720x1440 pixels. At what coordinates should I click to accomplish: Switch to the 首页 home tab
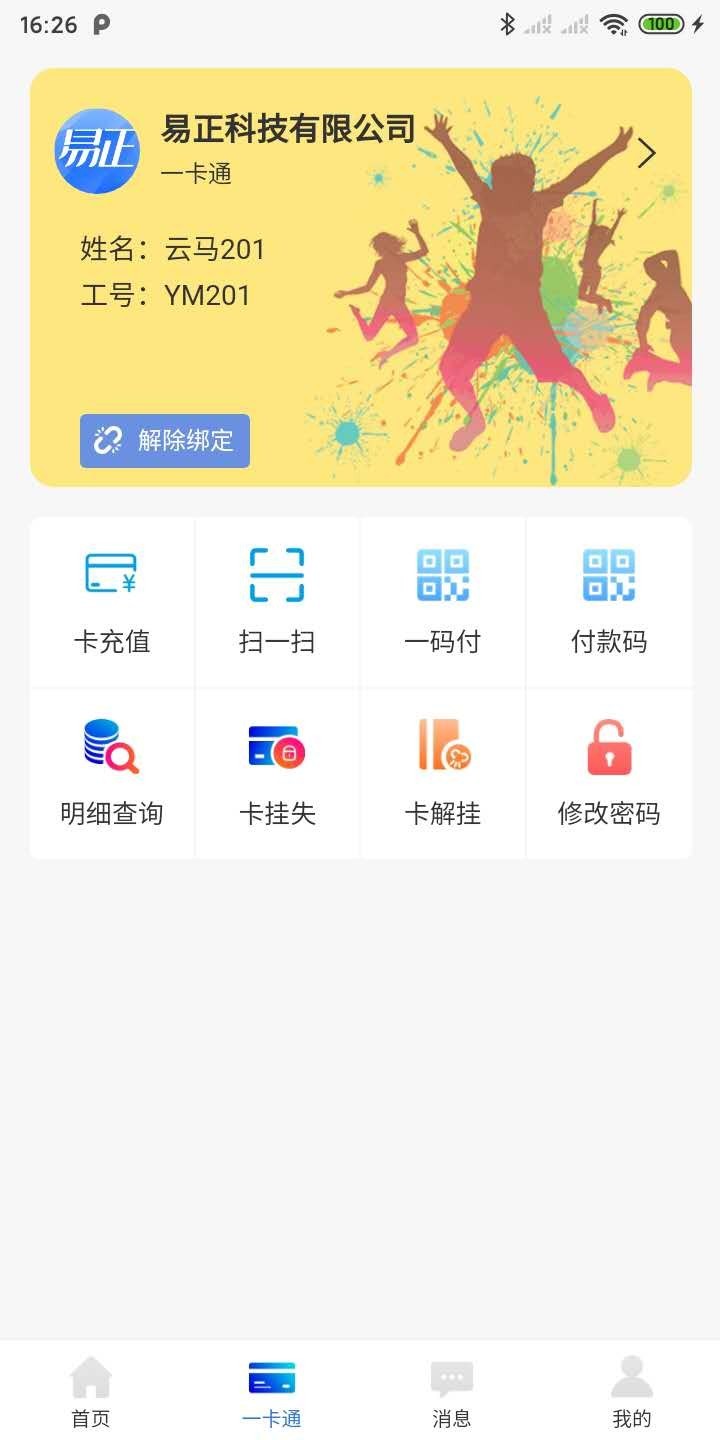click(x=90, y=1390)
